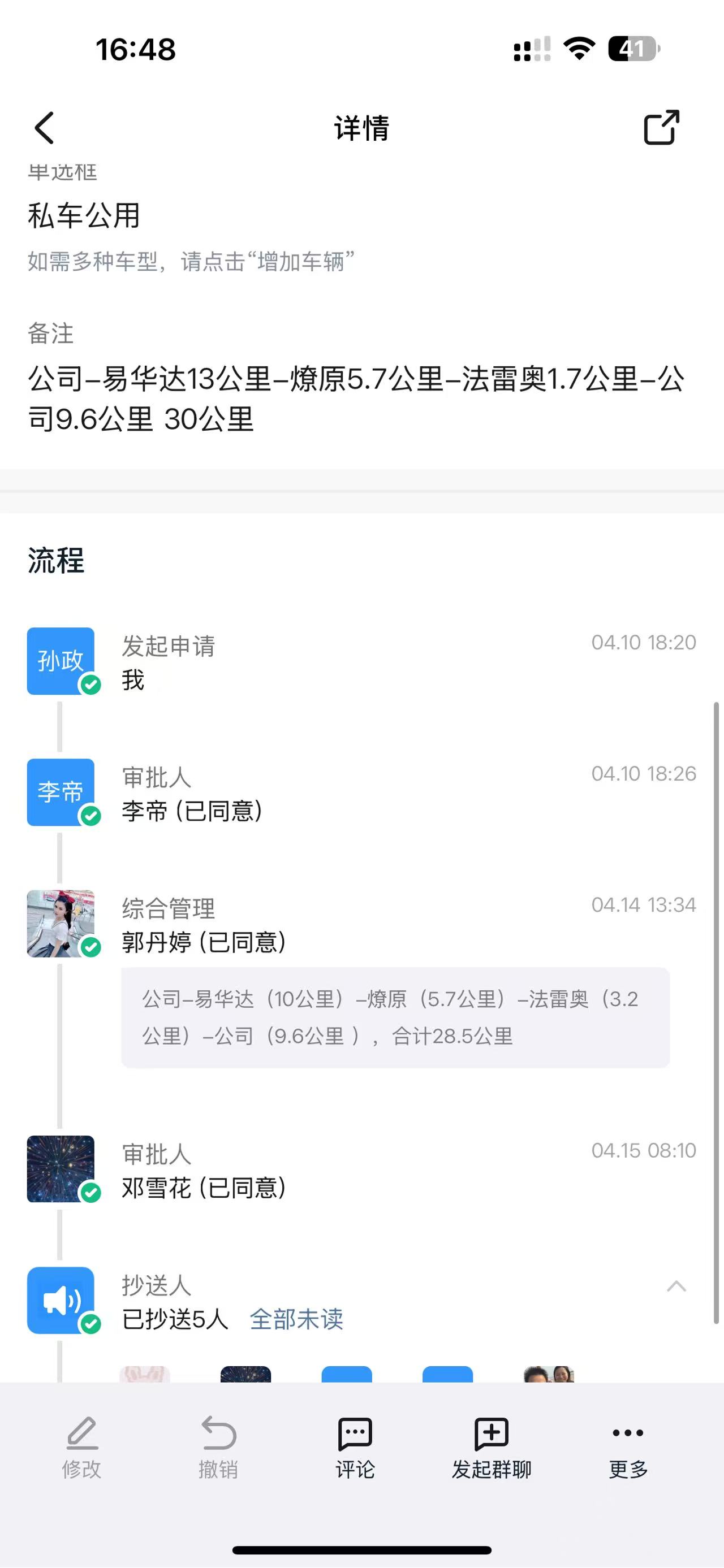Collapse the 抄送人 section chevron
The height and width of the screenshot is (1568, 724).
click(676, 1285)
